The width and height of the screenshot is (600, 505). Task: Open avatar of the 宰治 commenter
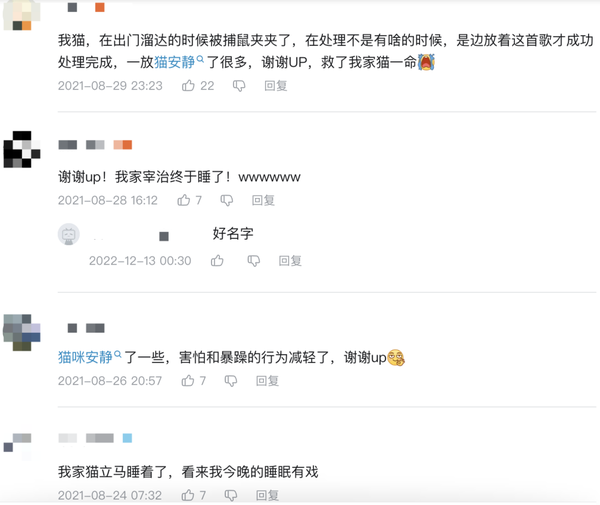coord(22,150)
